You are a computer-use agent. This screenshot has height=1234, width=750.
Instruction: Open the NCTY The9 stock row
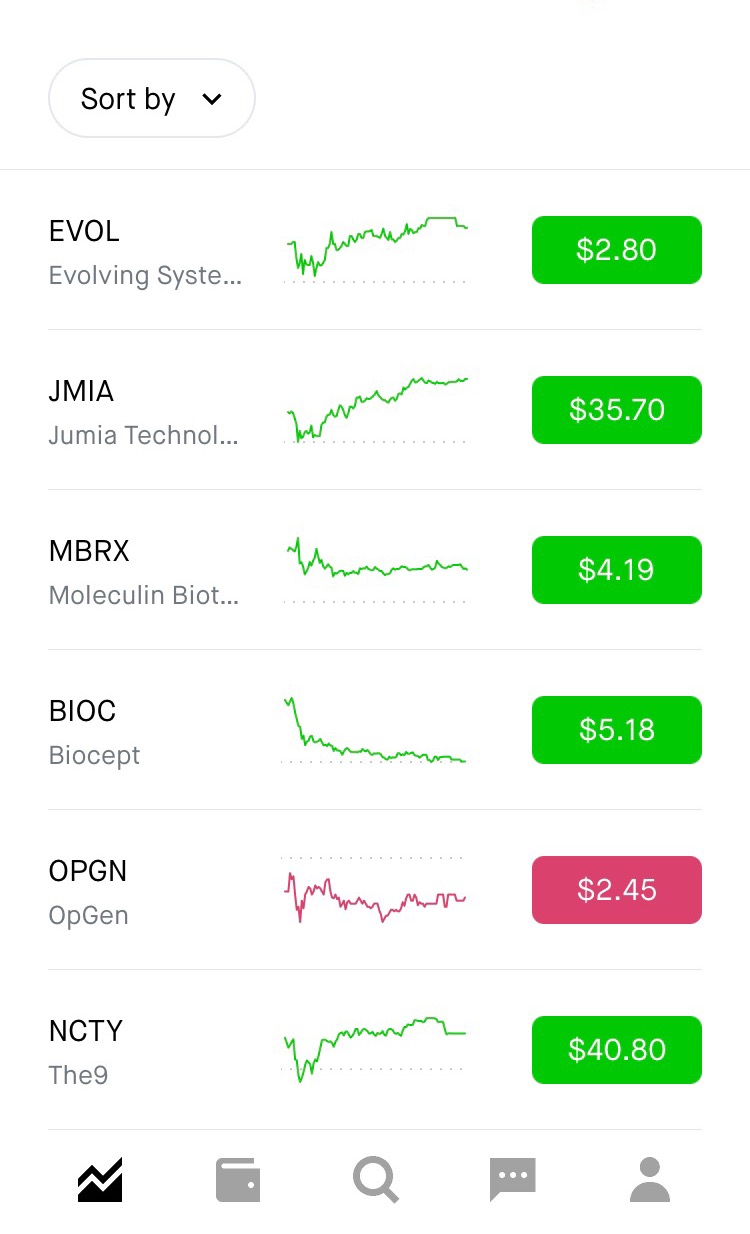click(x=375, y=1050)
